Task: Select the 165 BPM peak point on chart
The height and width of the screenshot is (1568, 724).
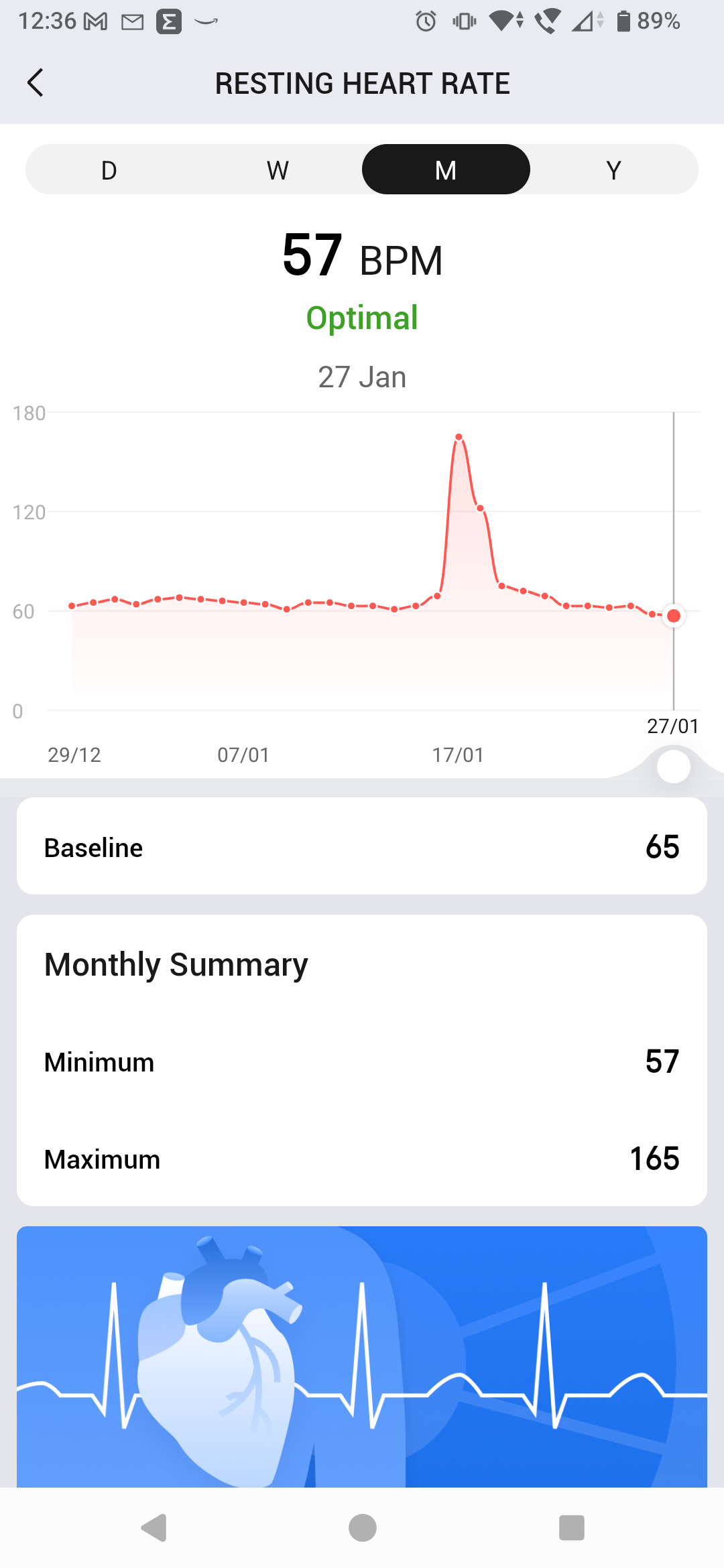Action: (x=459, y=437)
